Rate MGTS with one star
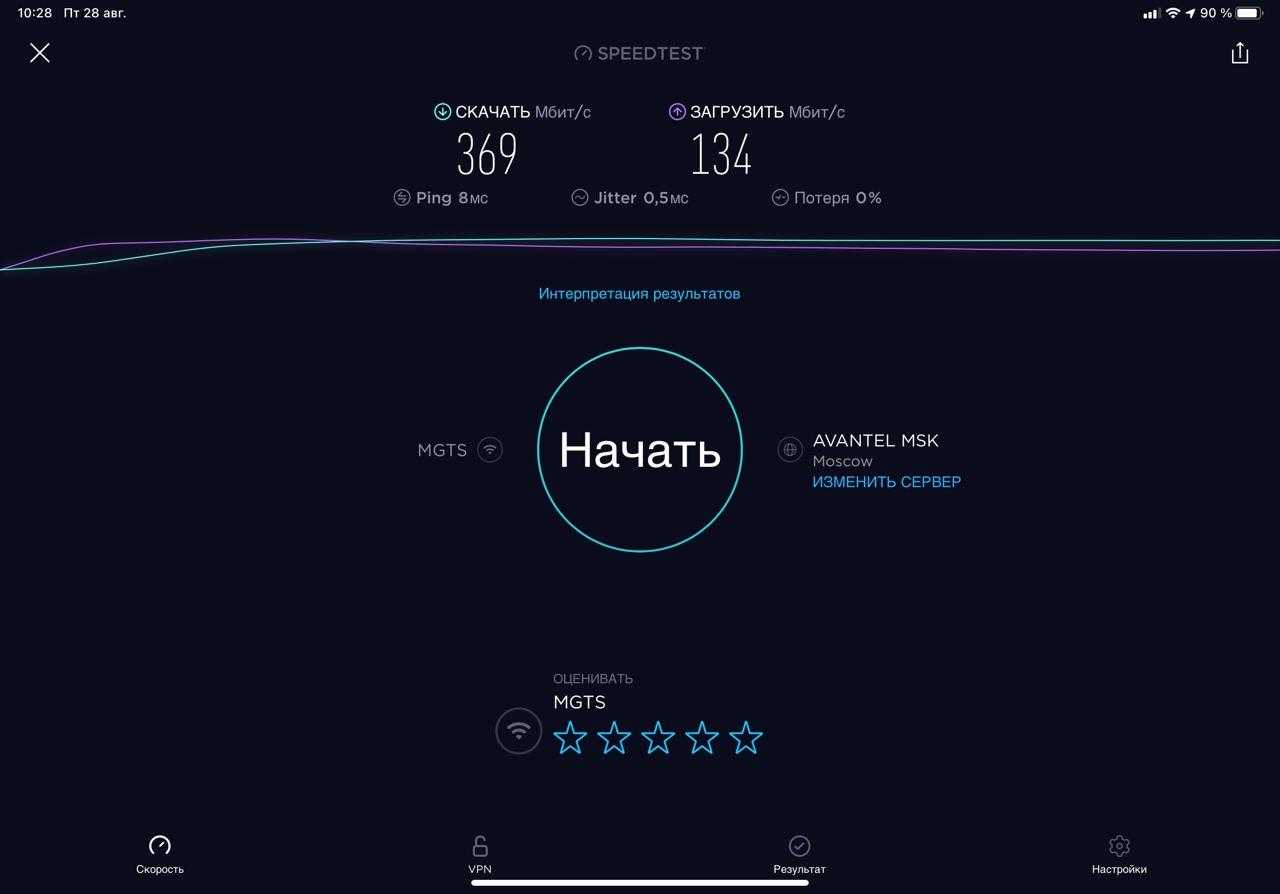 point(570,738)
